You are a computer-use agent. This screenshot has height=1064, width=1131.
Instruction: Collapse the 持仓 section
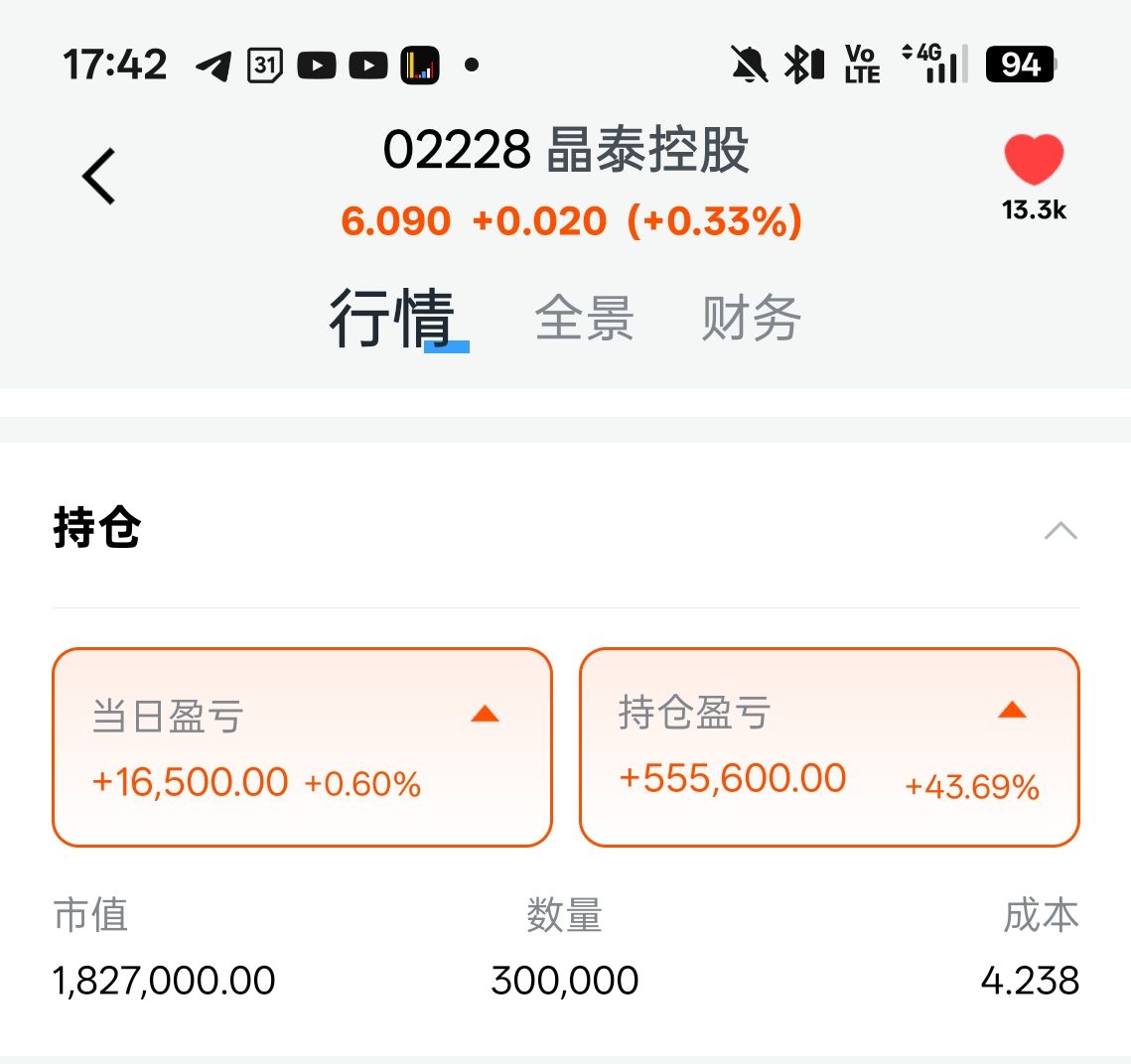tap(1060, 530)
